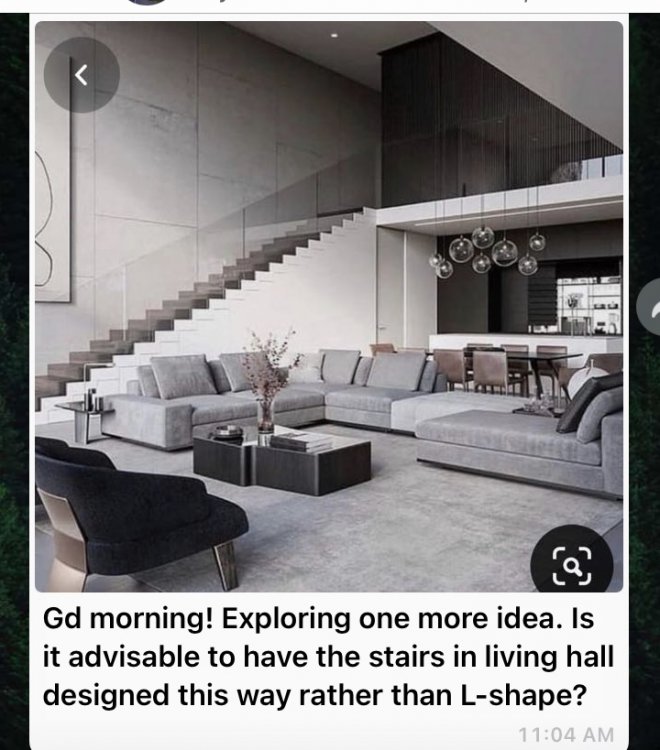Forward the photo message using the side arrow
This screenshot has height=750, width=660.
651,307
